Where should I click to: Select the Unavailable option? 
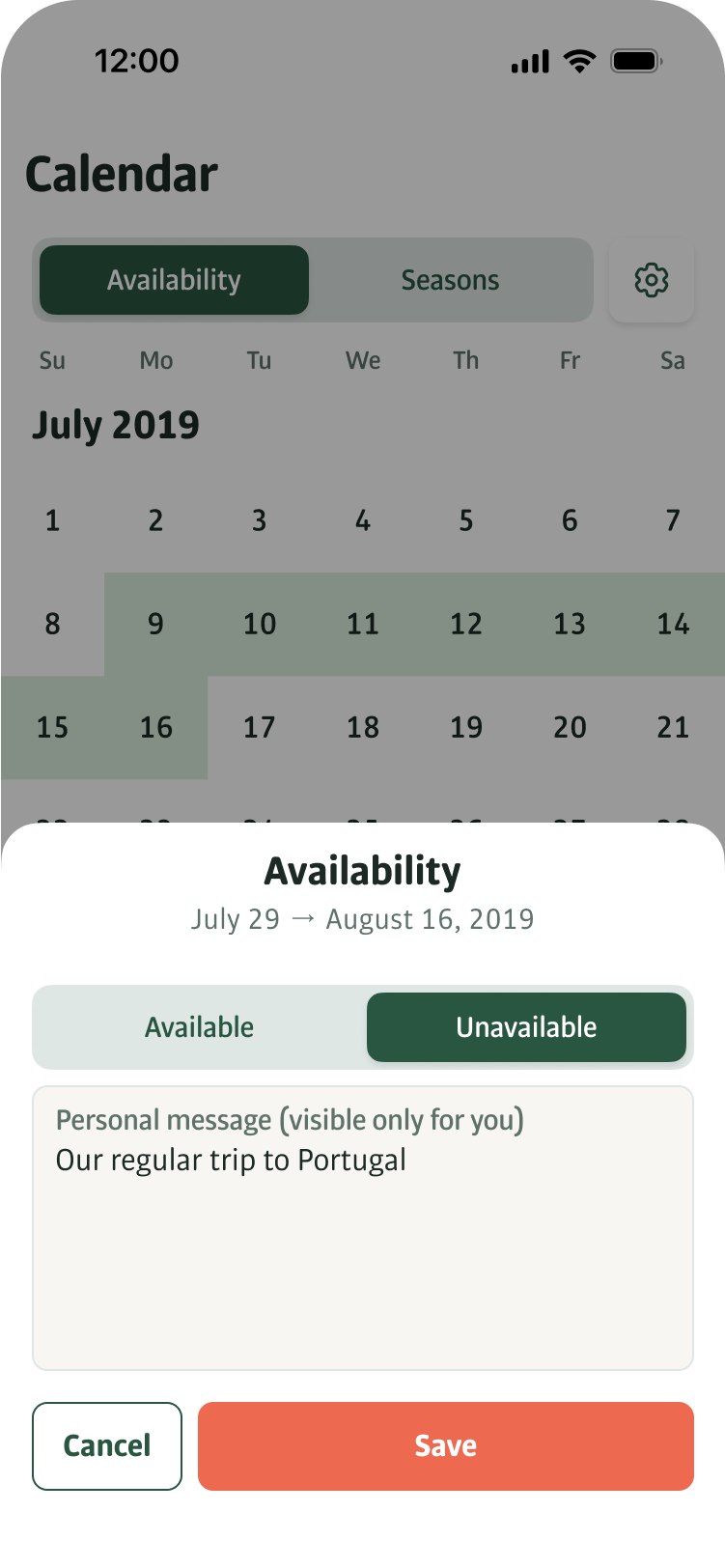click(x=526, y=1027)
